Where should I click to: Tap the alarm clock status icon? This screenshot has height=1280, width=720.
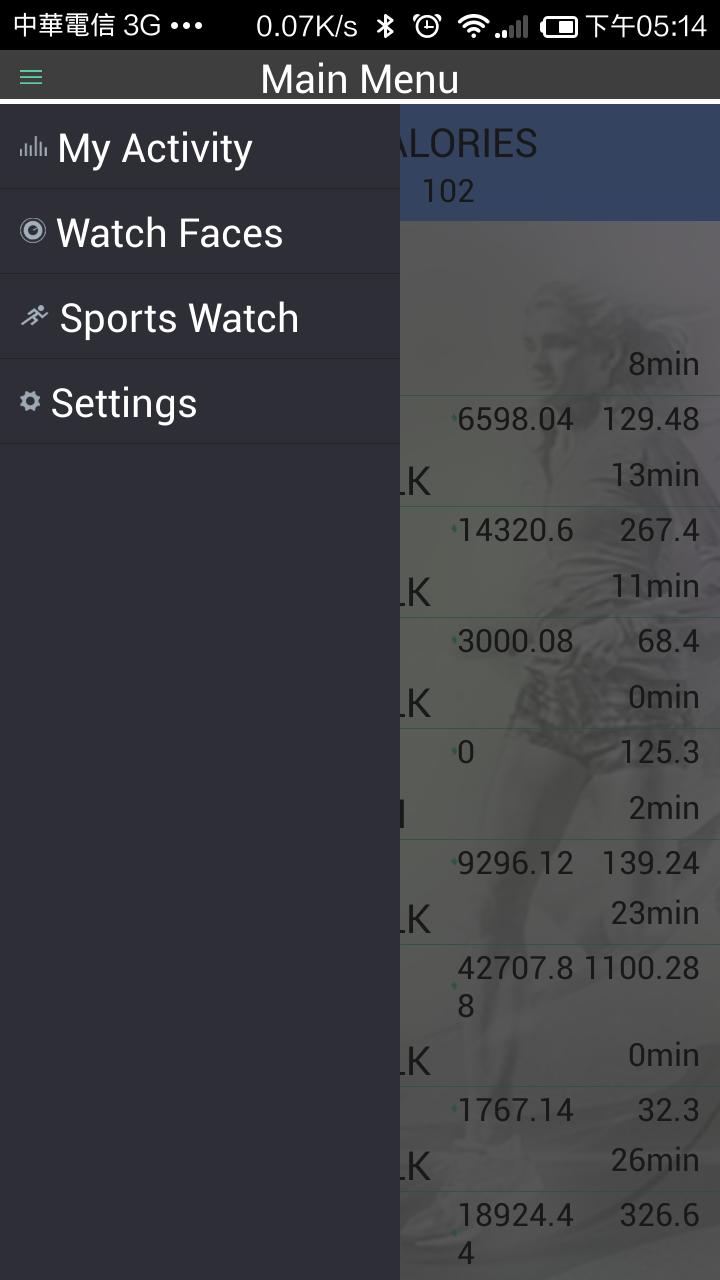point(428,24)
